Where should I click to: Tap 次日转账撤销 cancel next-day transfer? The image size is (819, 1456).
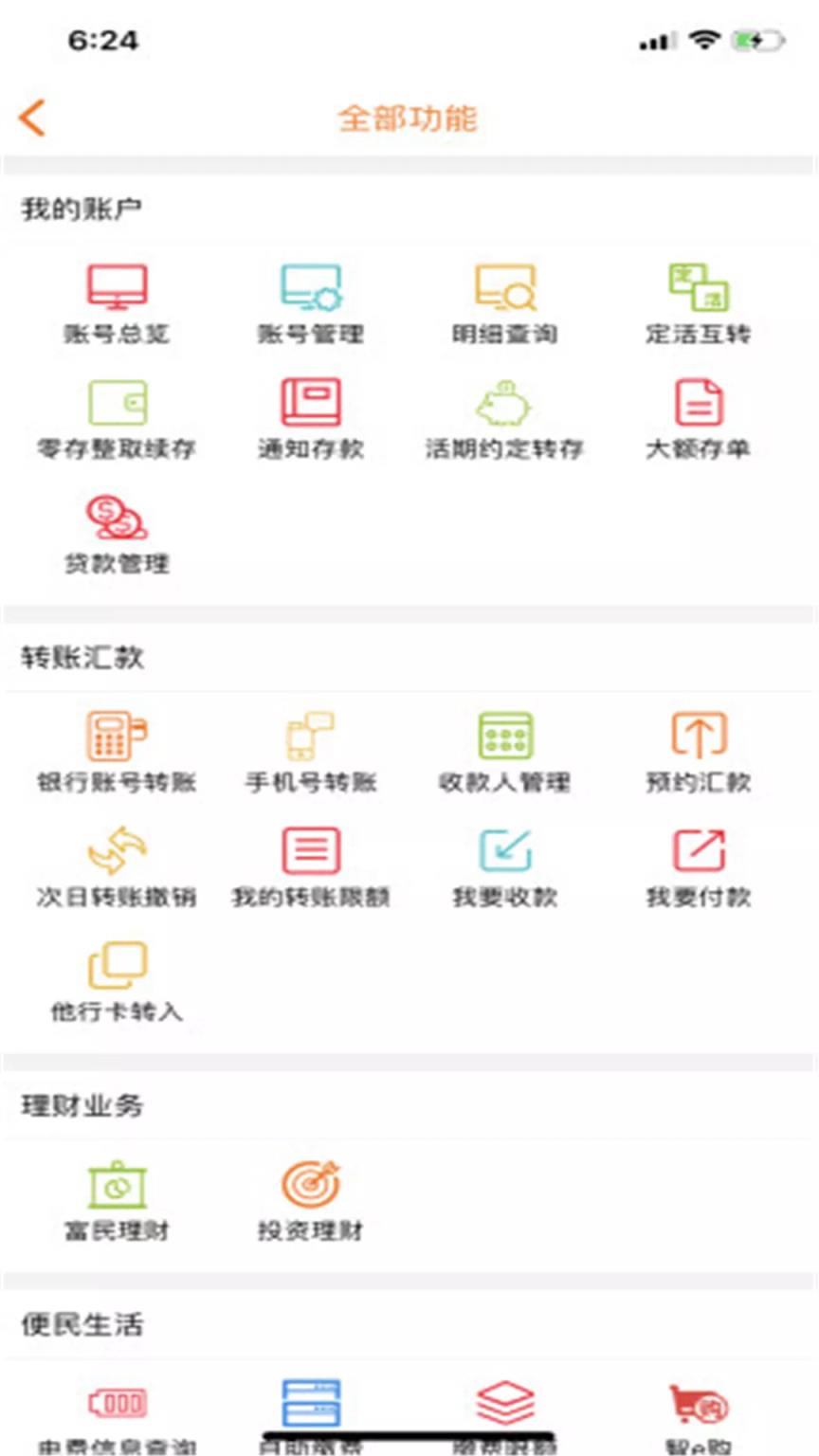[x=116, y=864]
